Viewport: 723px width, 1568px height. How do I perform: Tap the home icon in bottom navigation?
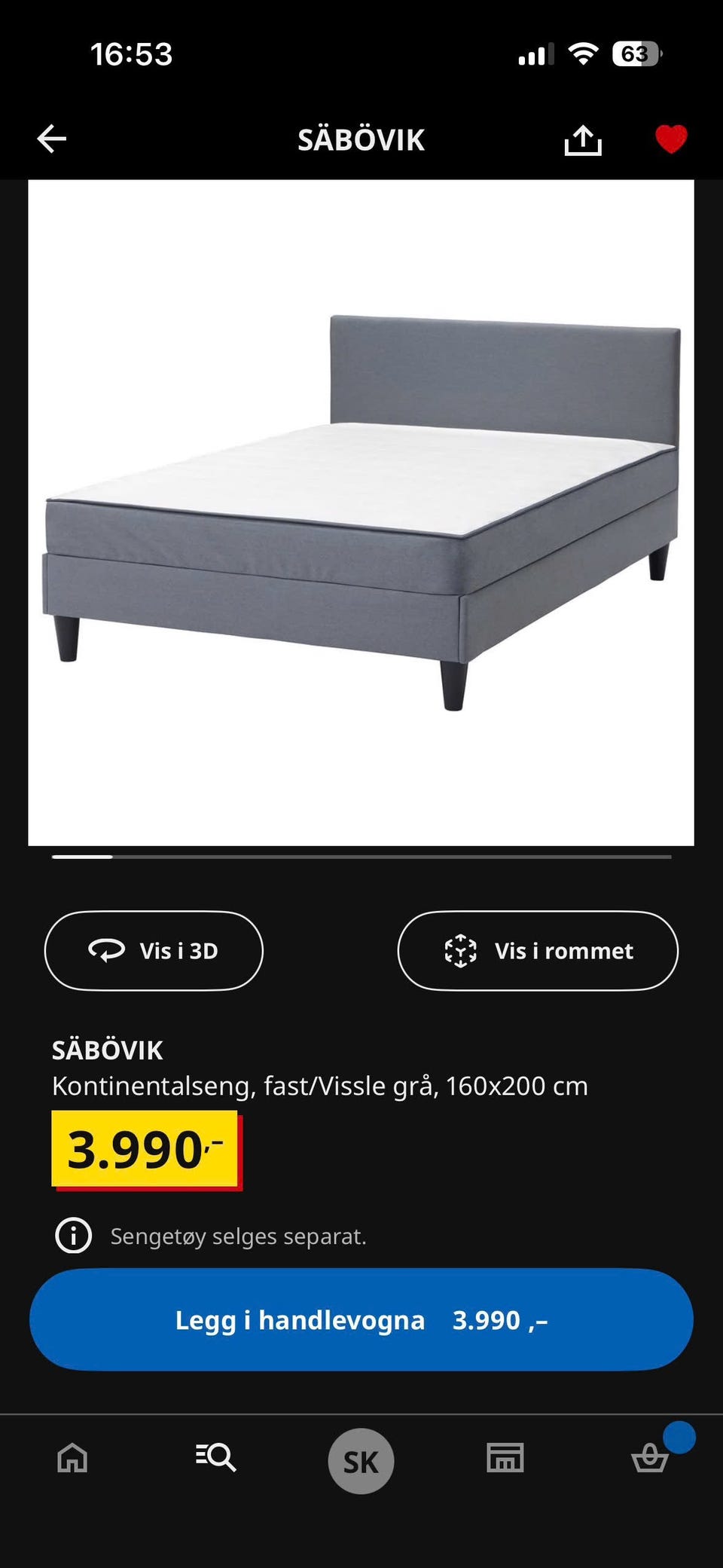(71, 1460)
